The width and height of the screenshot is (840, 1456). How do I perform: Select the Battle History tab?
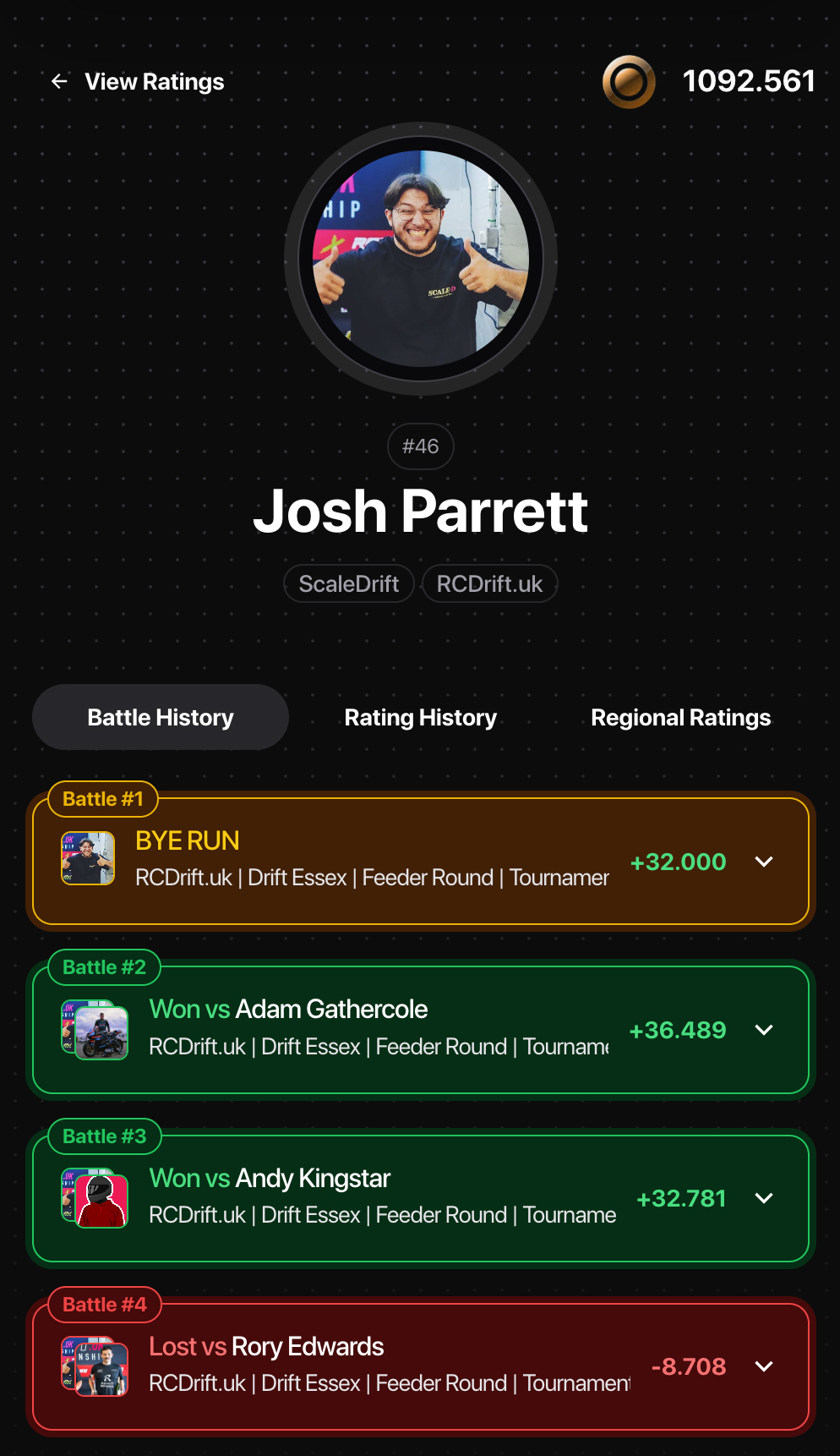tap(161, 718)
